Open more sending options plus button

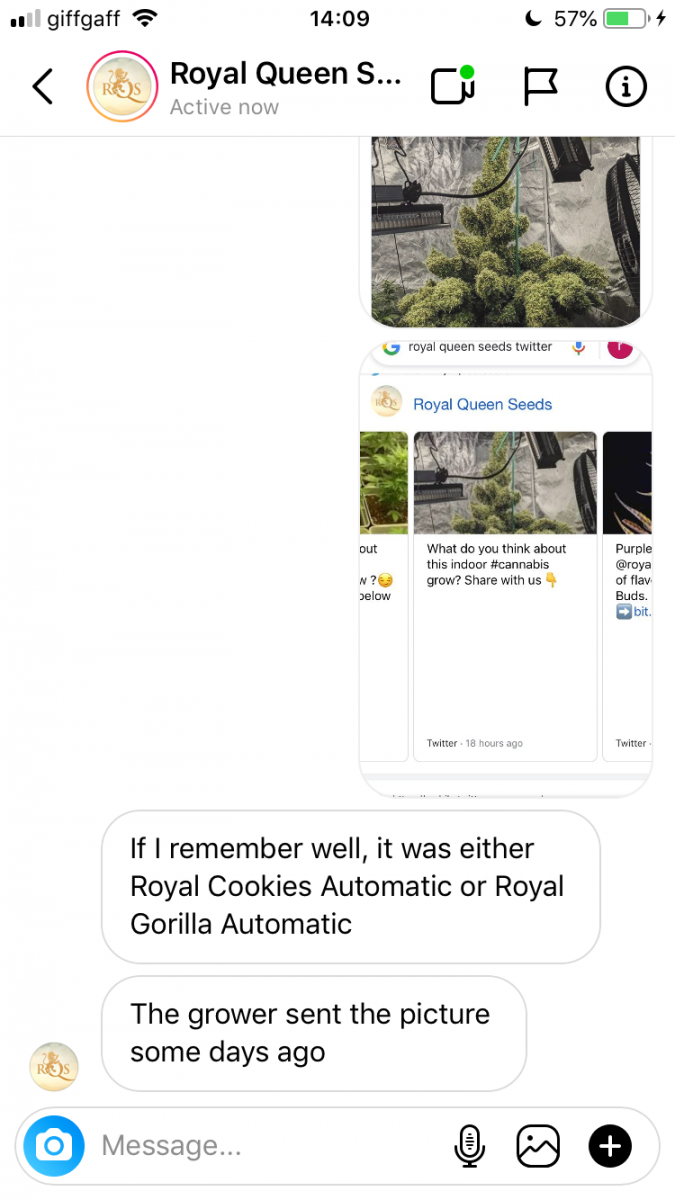tap(610, 1146)
